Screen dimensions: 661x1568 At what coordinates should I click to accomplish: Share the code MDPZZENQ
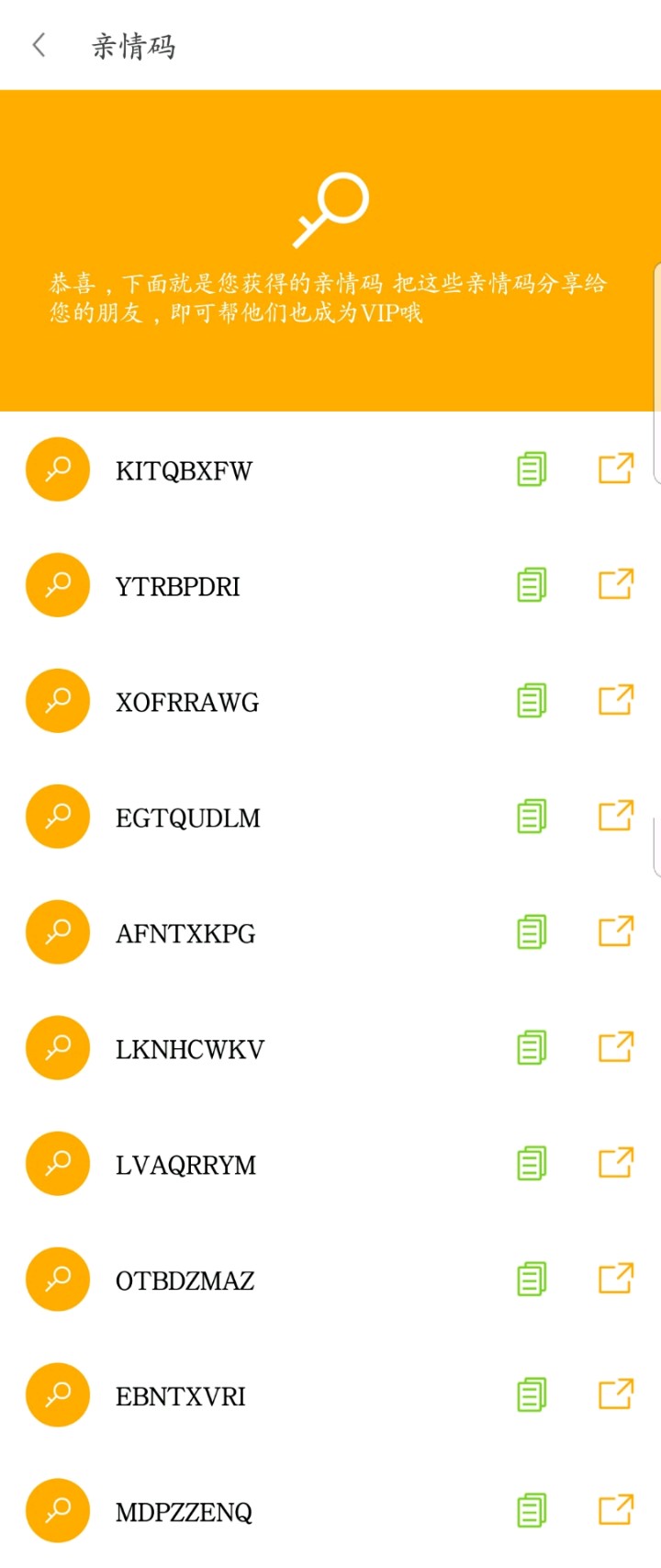coord(615,1510)
